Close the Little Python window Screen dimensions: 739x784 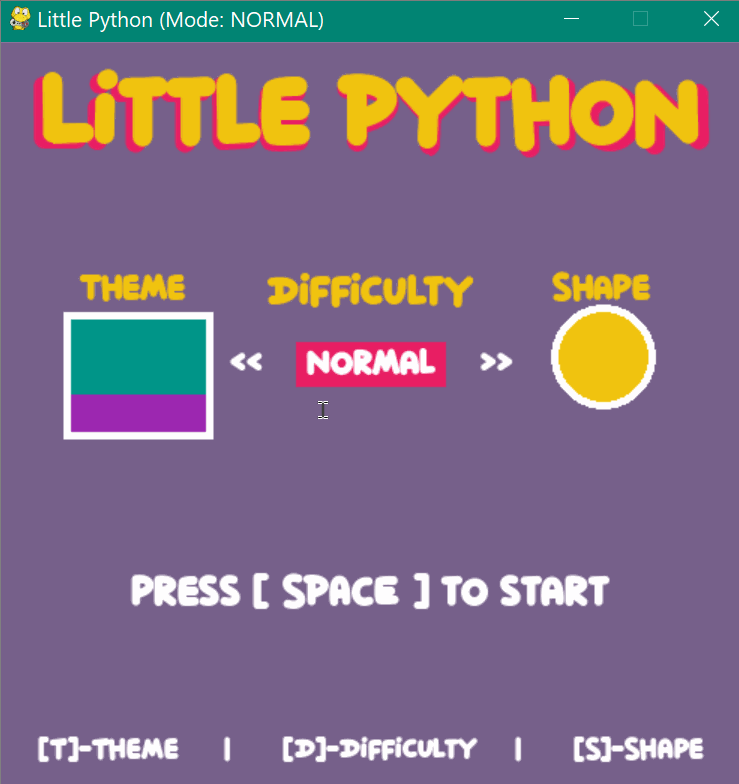point(711,19)
